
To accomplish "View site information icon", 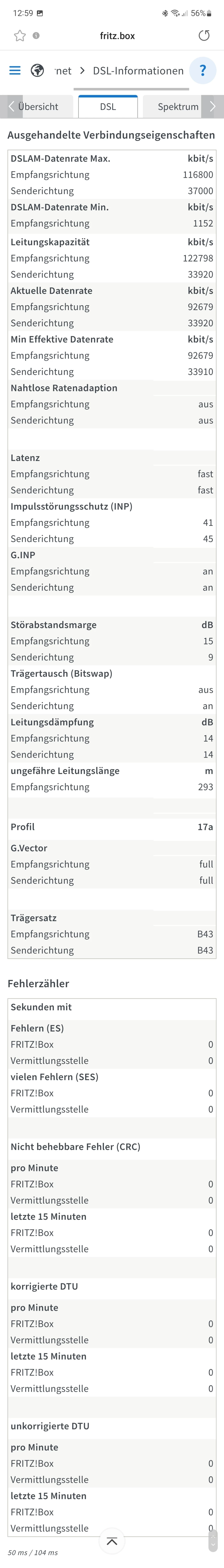I will point(36,36).
